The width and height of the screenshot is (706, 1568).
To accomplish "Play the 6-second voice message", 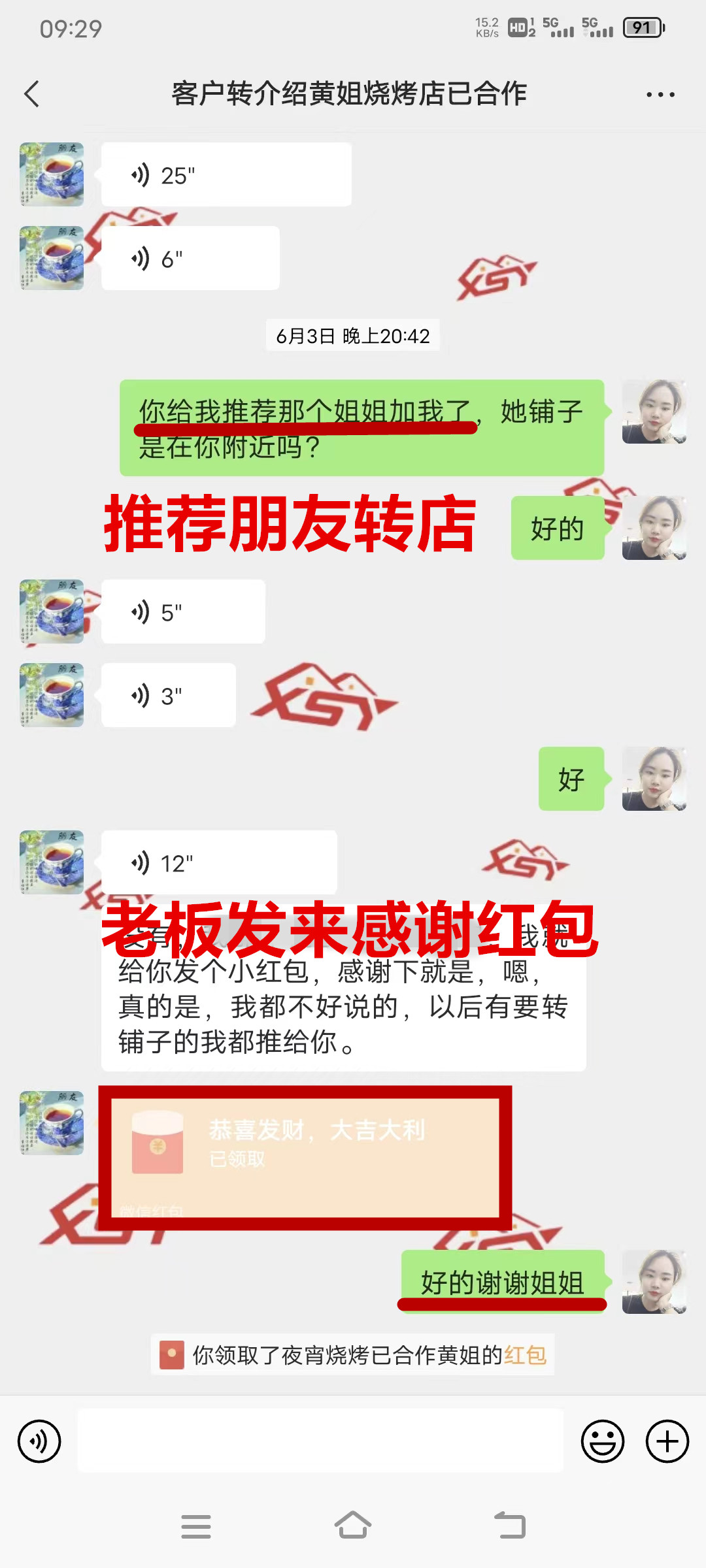I will [190, 259].
